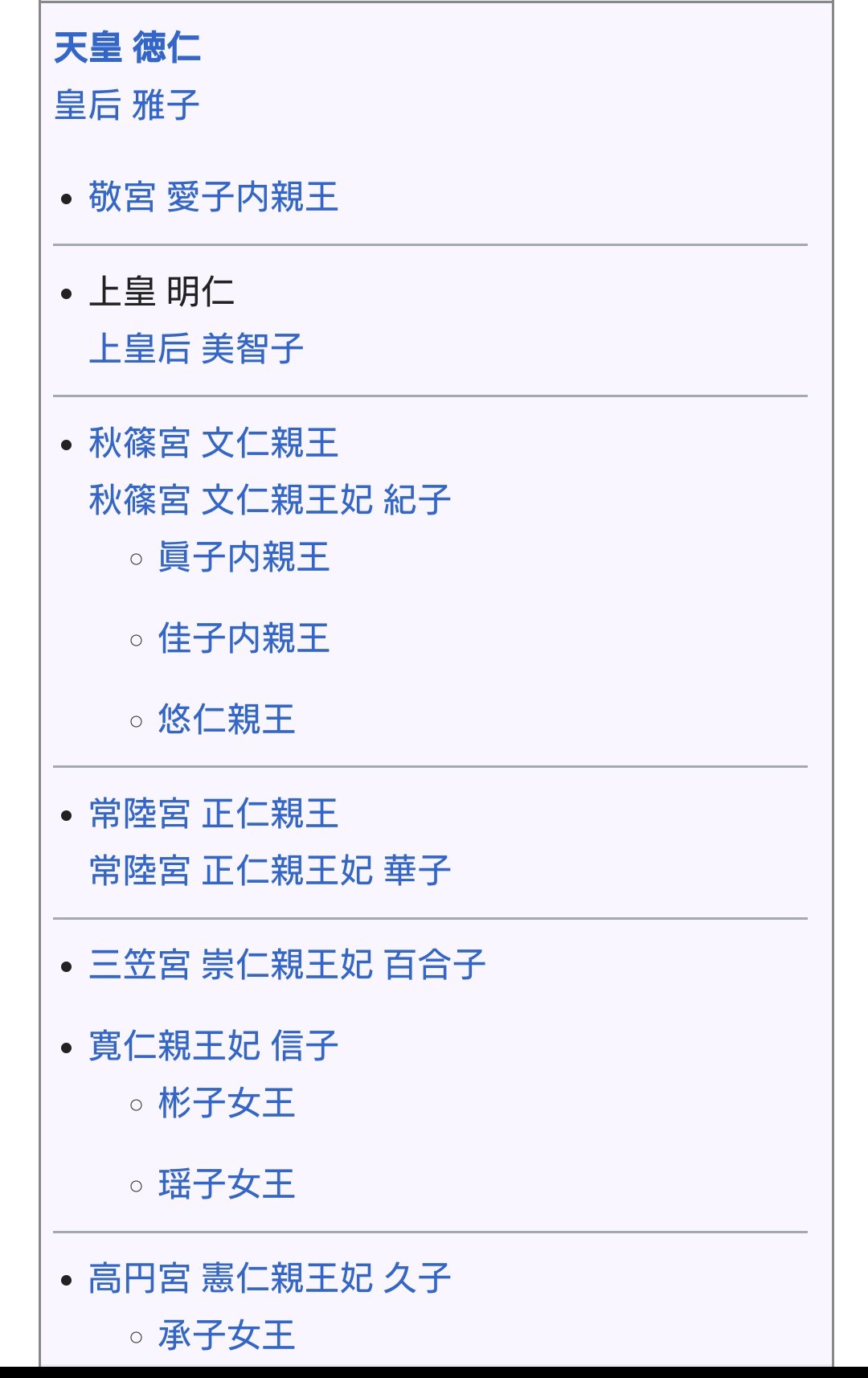Open the 秋篠宮 文仁親王 link
The width and height of the screenshot is (868, 1378).
[213, 443]
